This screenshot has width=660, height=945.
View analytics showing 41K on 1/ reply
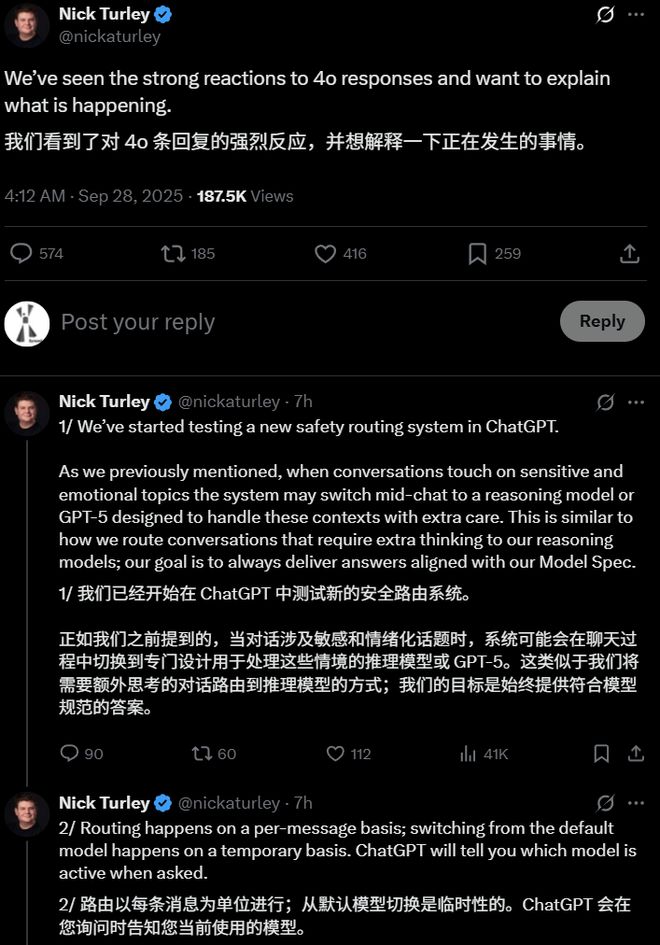(468, 753)
